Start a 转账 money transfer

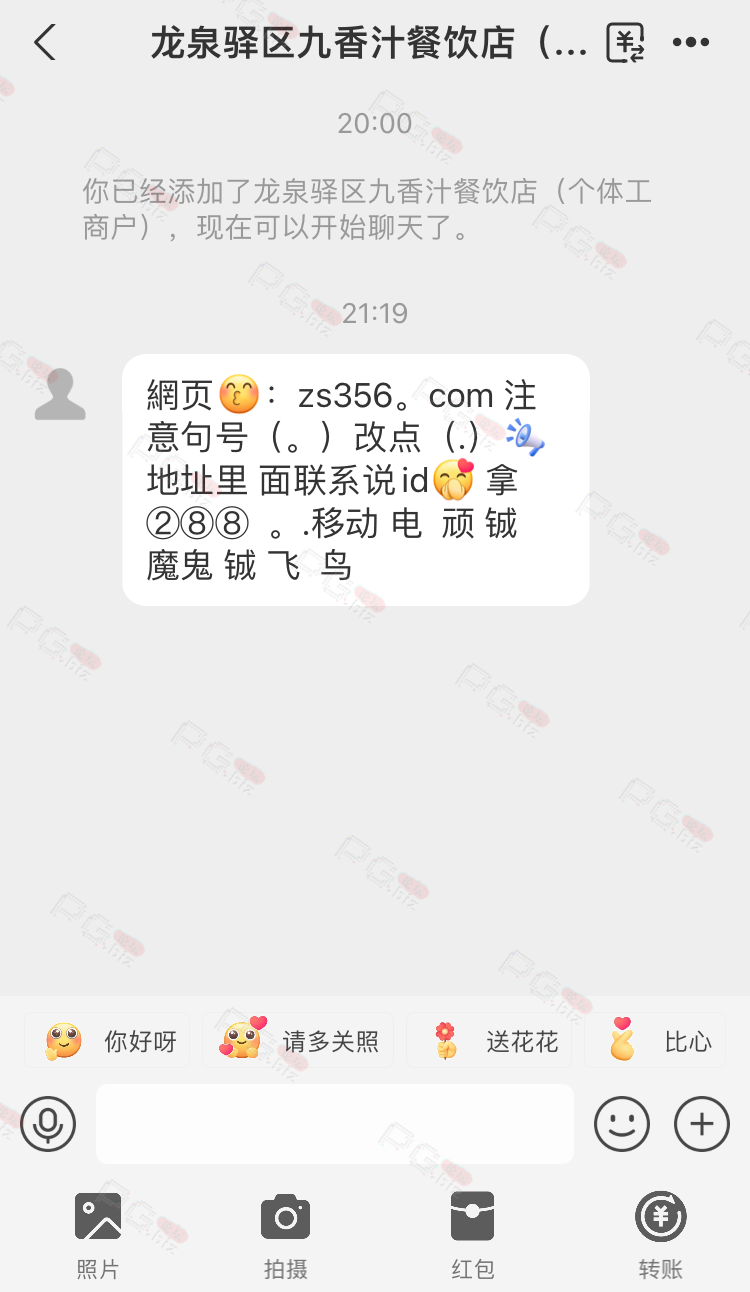pos(661,1236)
